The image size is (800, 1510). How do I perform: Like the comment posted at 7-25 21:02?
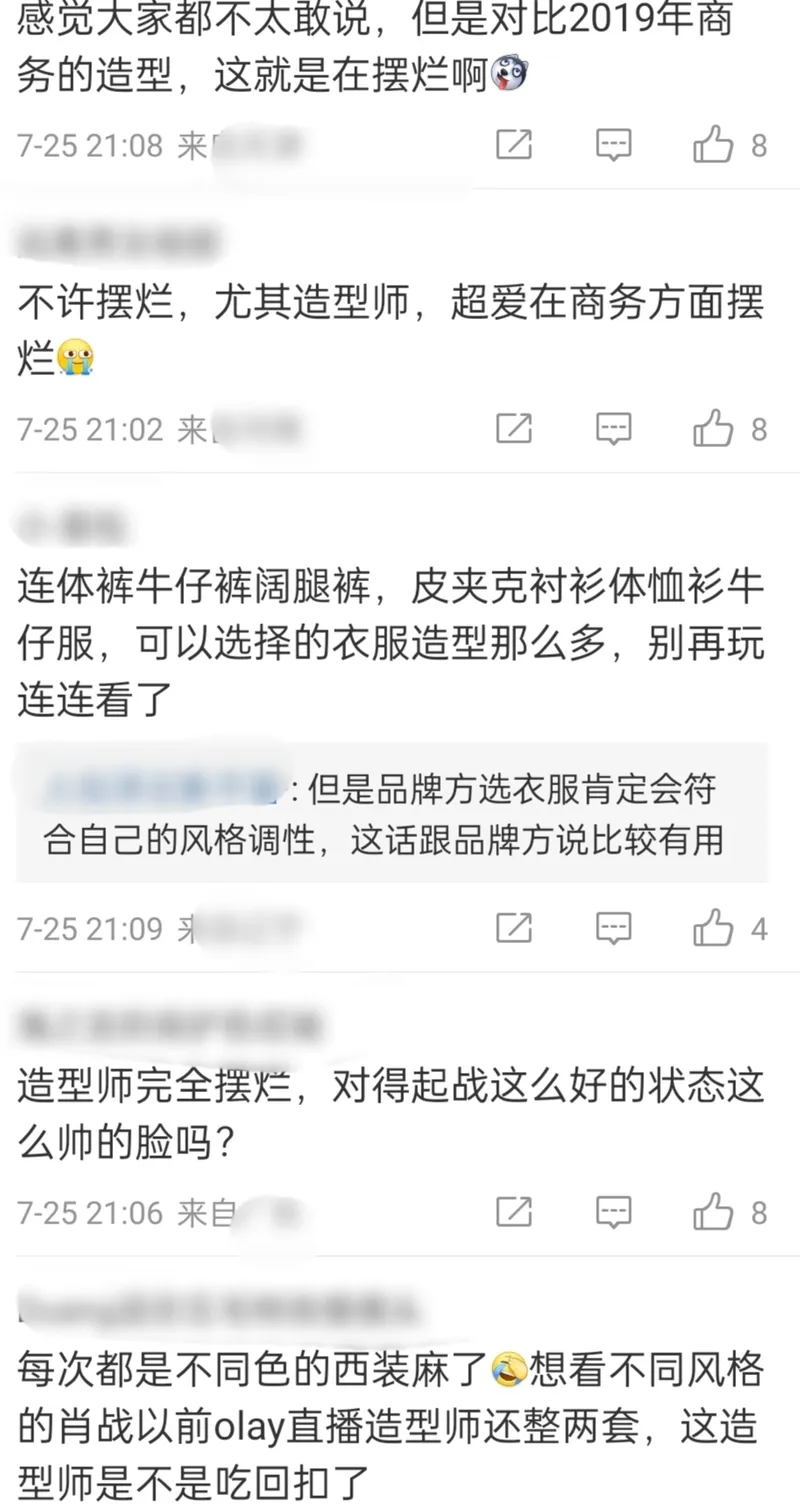coord(713,429)
